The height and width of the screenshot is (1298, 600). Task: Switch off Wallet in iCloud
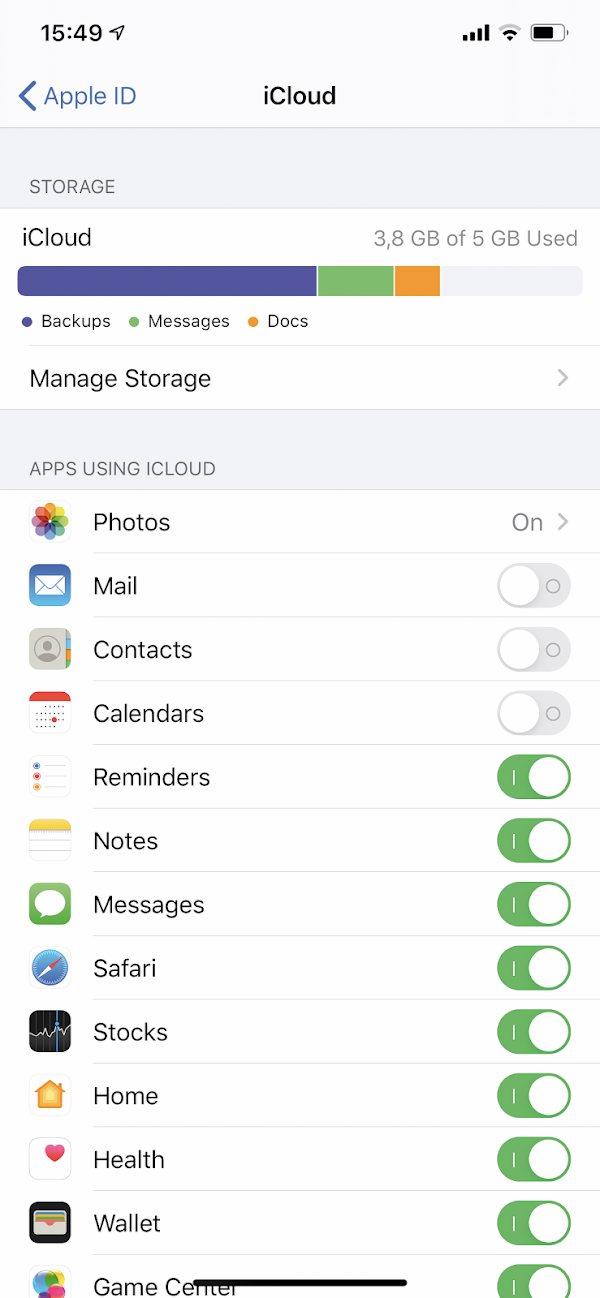click(x=533, y=1223)
